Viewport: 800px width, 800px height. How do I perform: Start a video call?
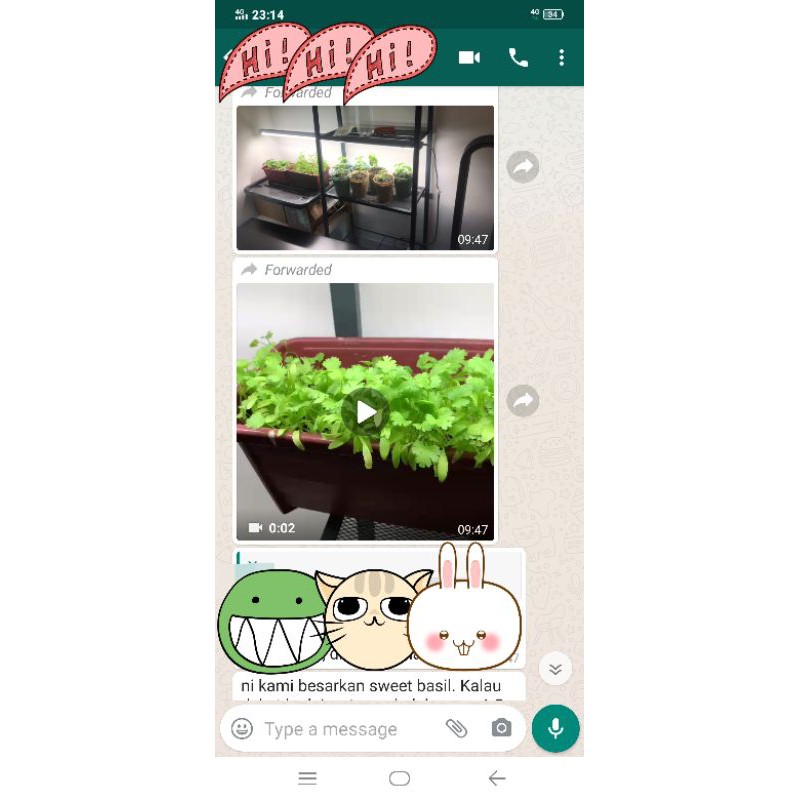[x=469, y=58]
